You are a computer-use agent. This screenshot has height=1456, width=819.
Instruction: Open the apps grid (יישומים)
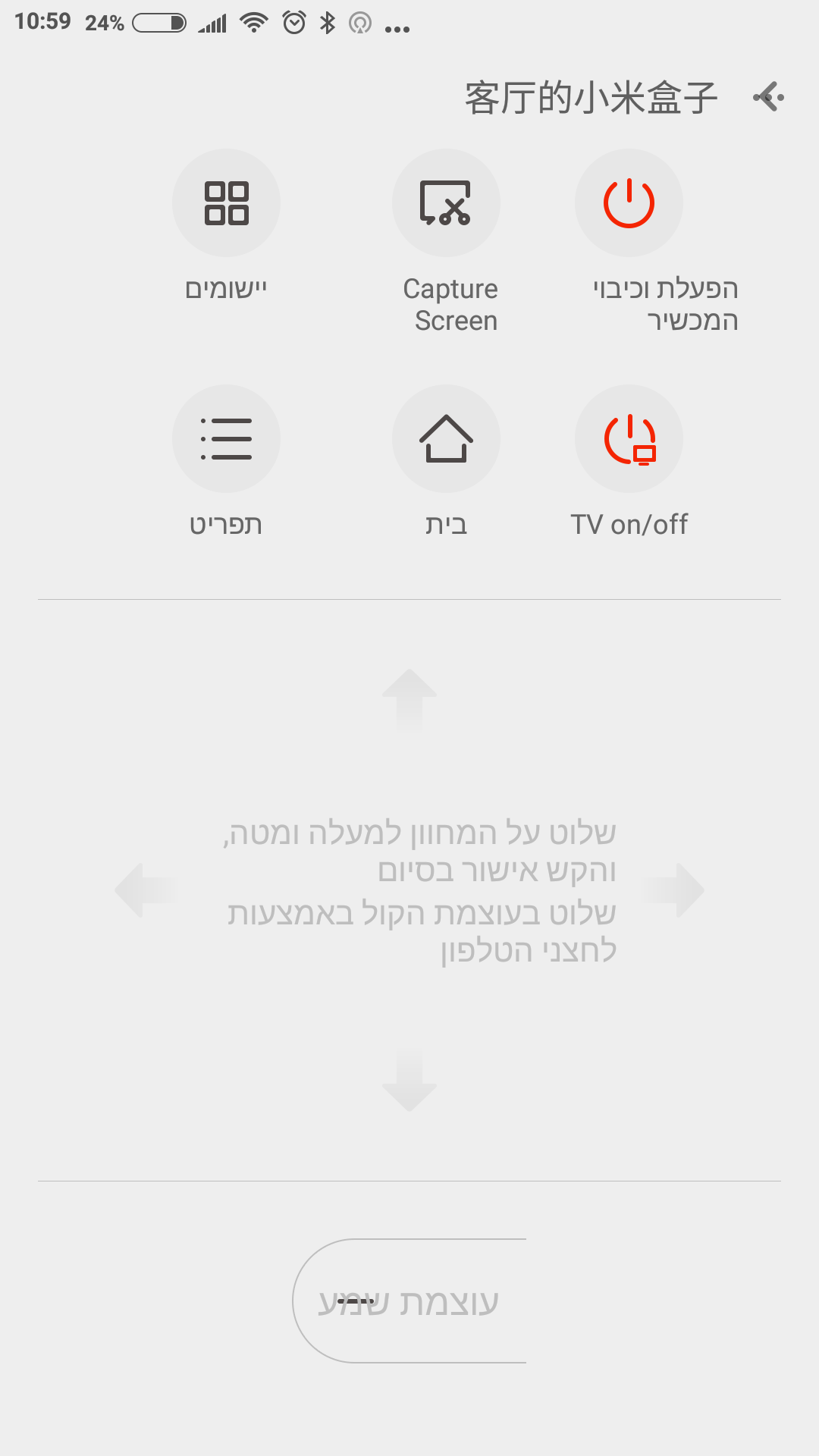tap(226, 203)
